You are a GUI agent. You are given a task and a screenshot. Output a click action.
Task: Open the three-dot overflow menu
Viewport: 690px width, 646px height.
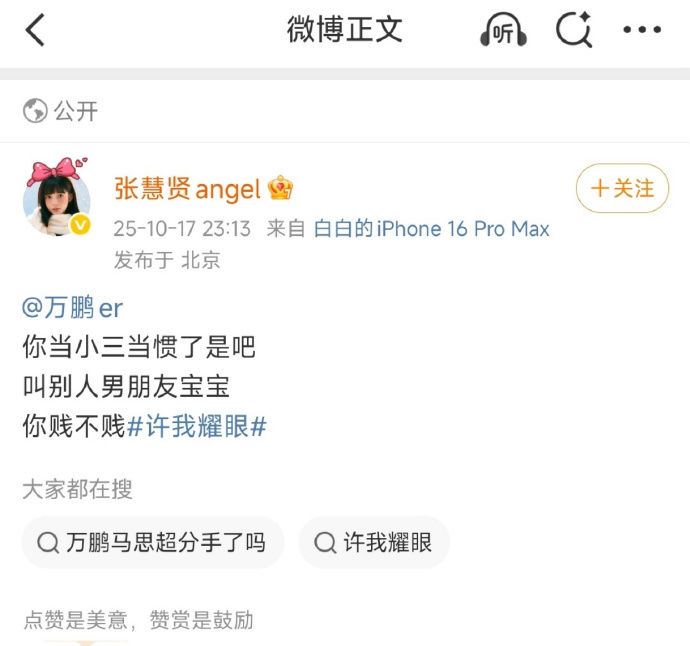(x=641, y=31)
